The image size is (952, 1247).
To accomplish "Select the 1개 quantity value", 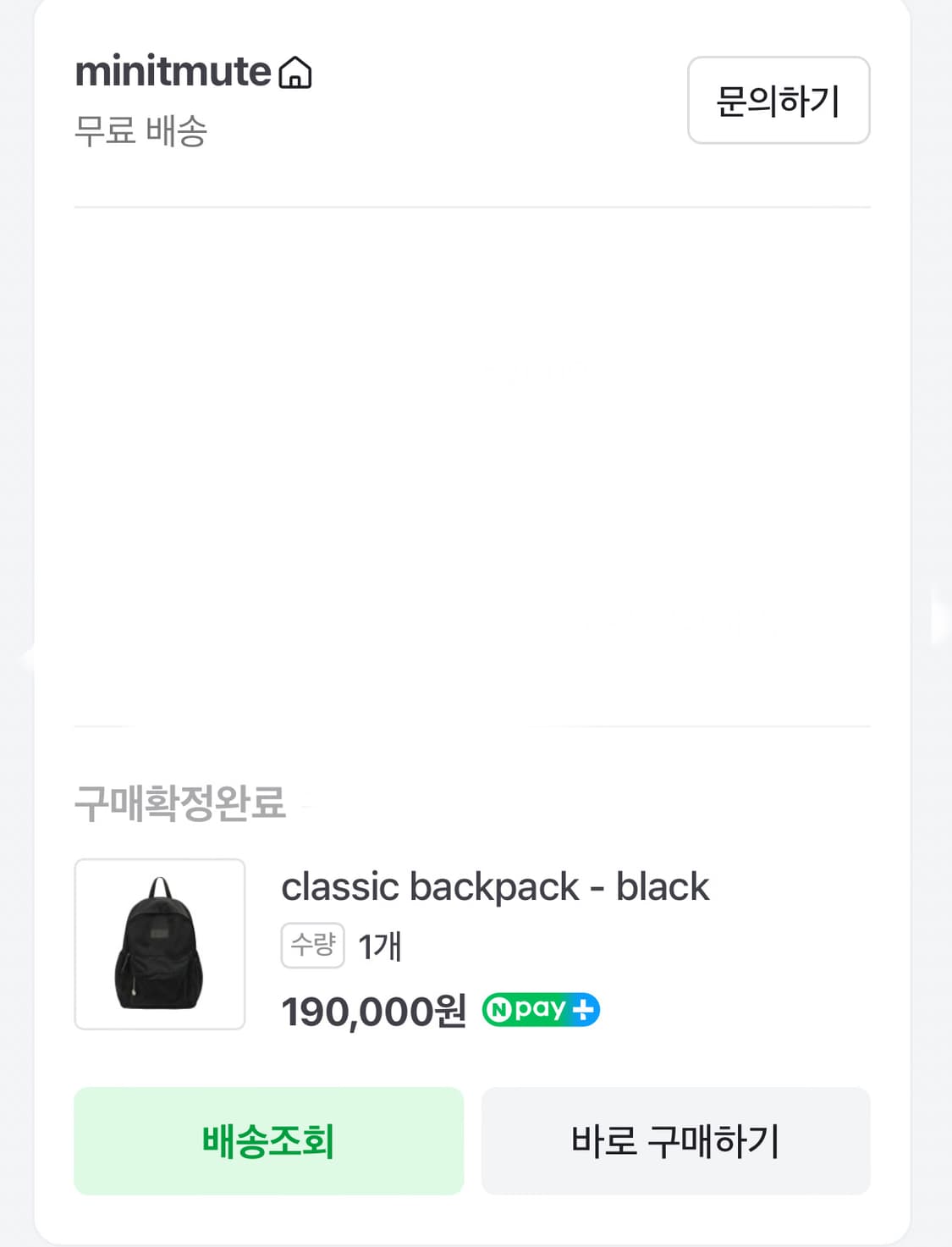I will [x=380, y=948].
